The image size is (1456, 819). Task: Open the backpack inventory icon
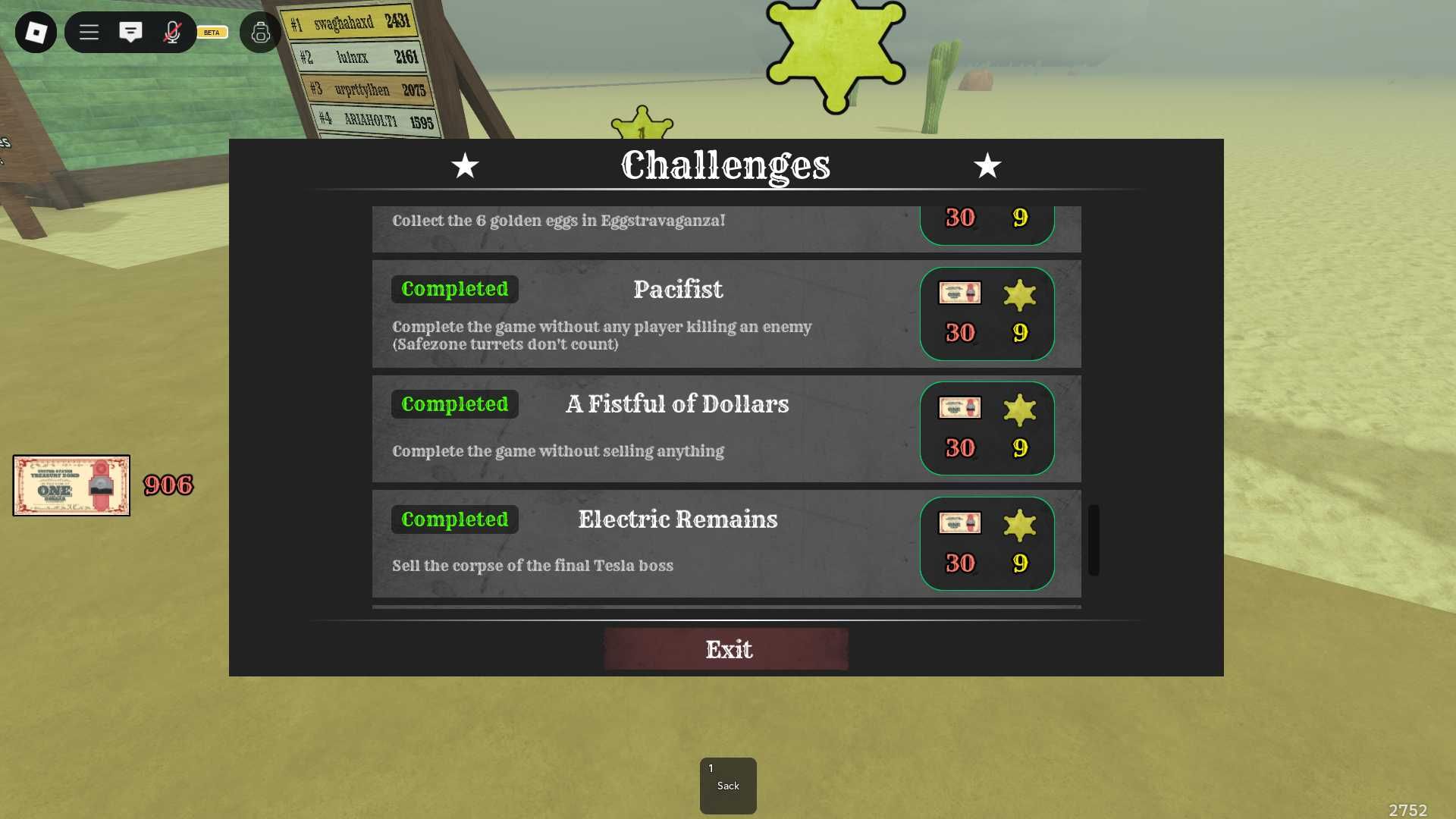(260, 33)
